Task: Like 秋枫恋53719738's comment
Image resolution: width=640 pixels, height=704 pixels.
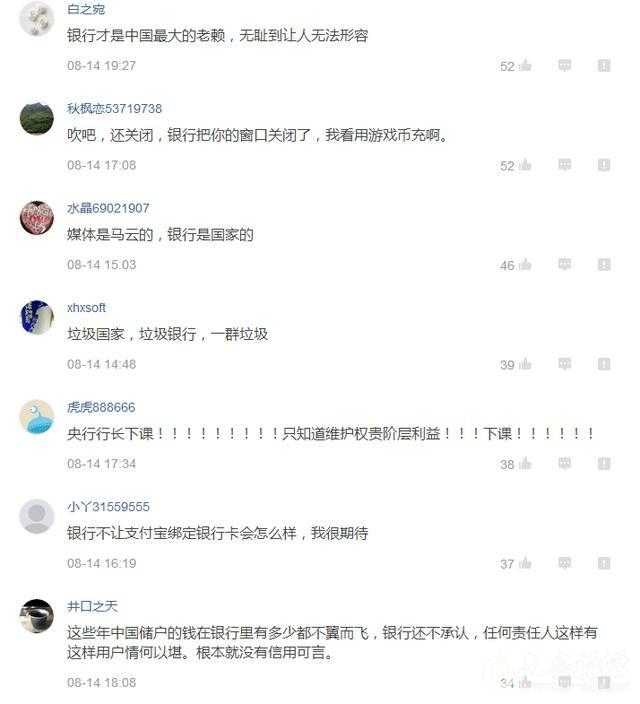Action: click(x=525, y=165)
